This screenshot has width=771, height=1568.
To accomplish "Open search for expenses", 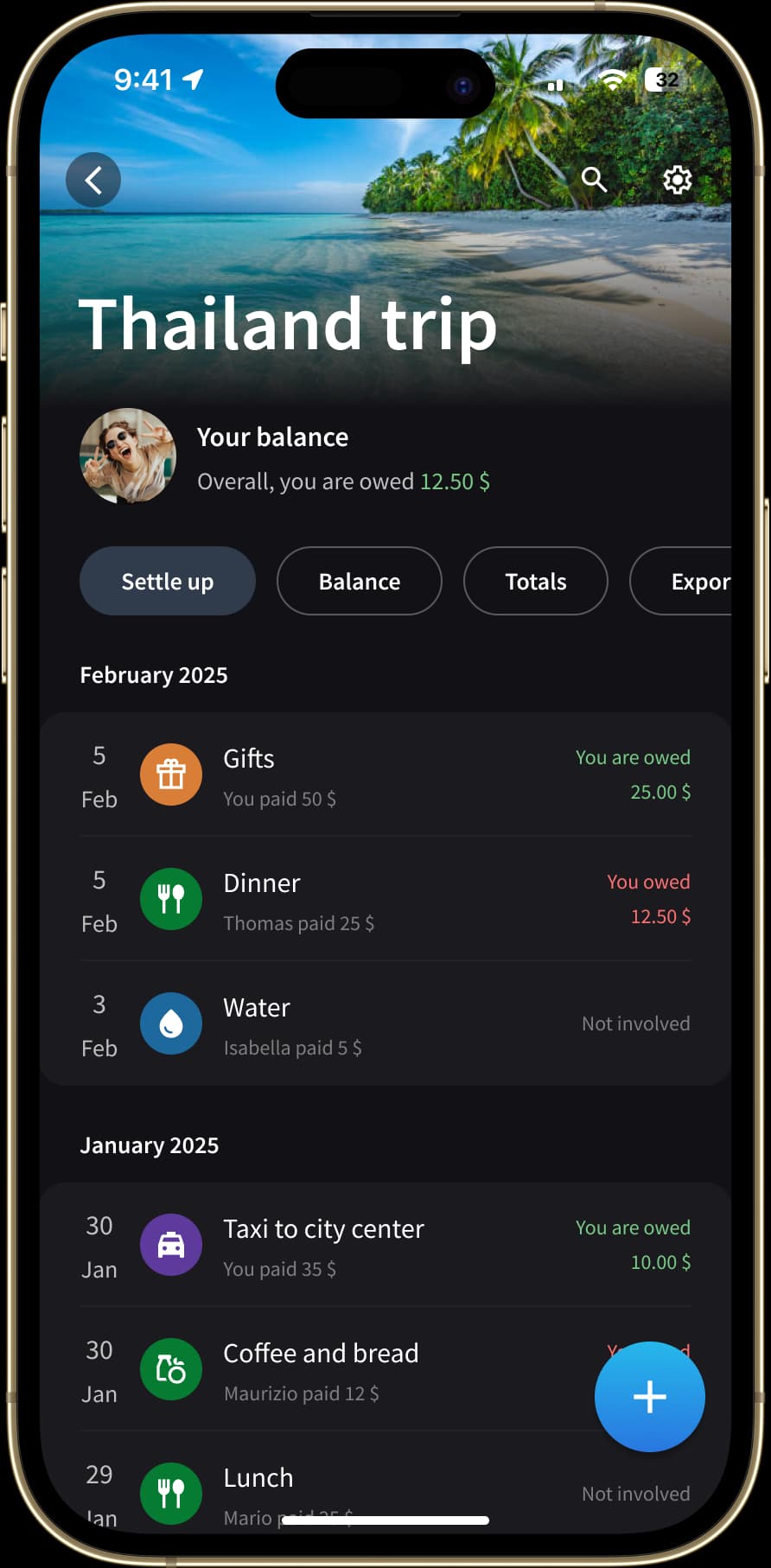I will [595, 180].
